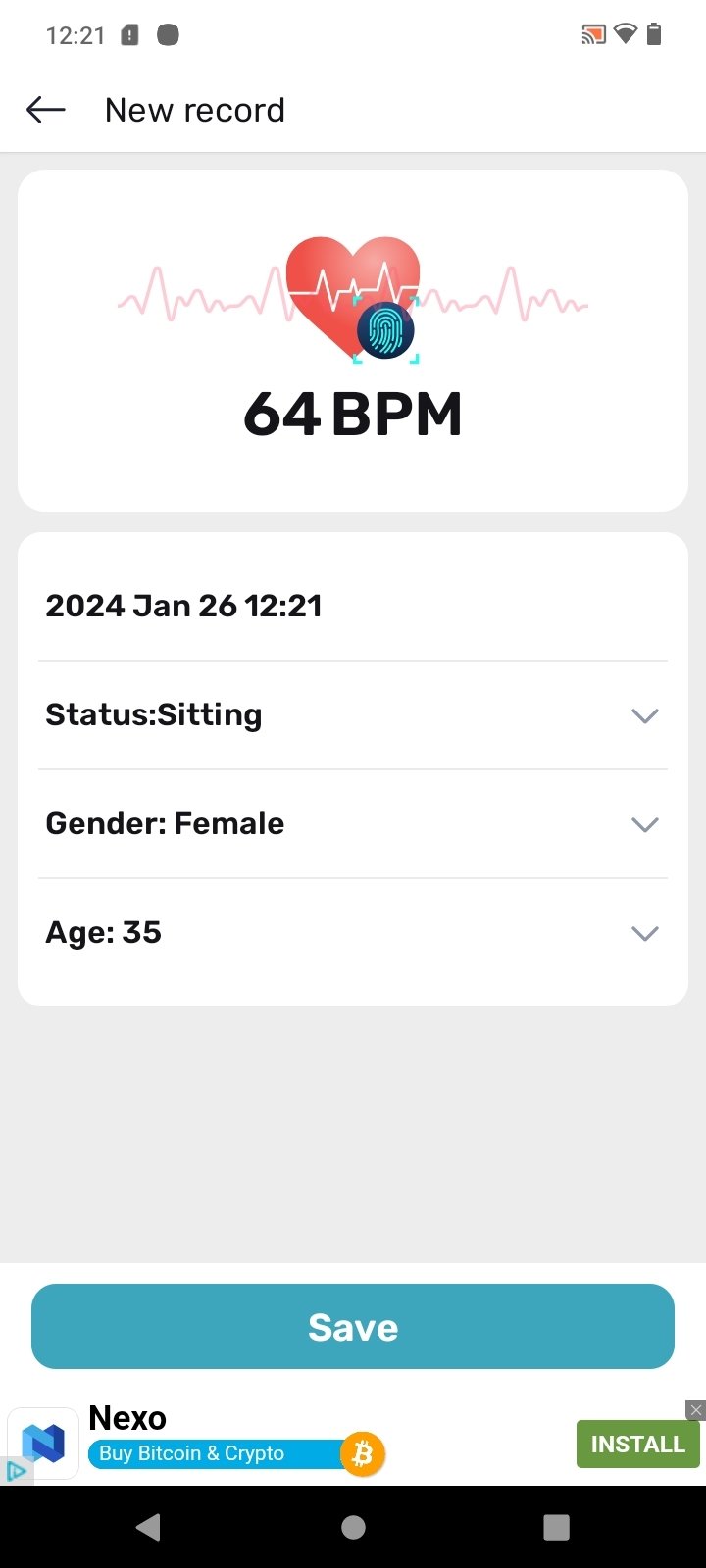This screenshot has height=1568, width=706.
Task: Open the Age: 35 picker
Action: click(353, 933)
